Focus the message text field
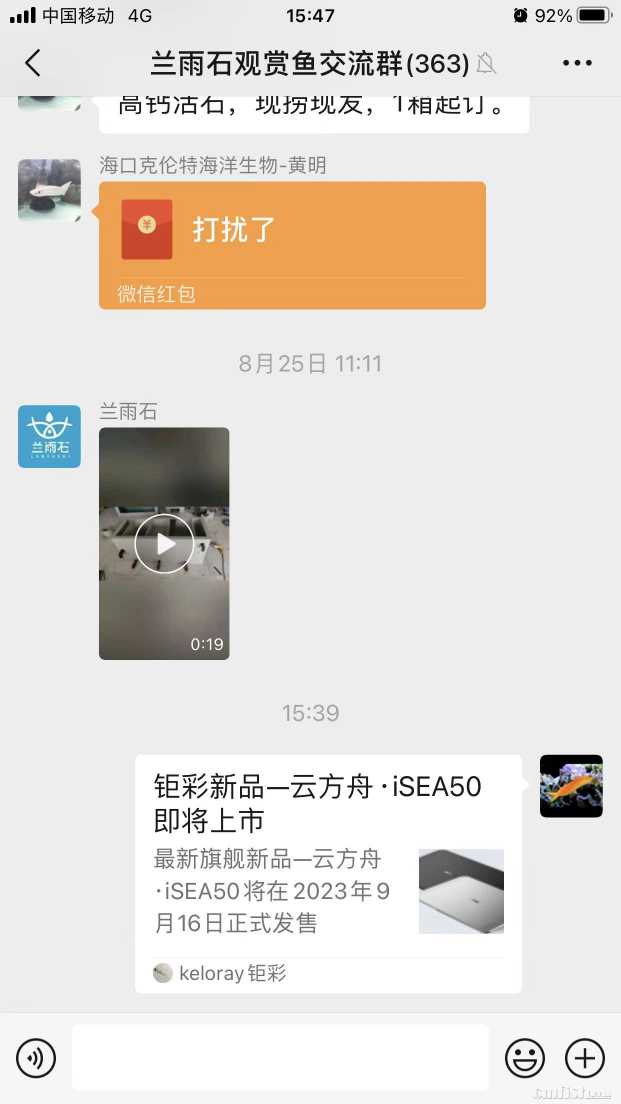 pos(280,1058)
